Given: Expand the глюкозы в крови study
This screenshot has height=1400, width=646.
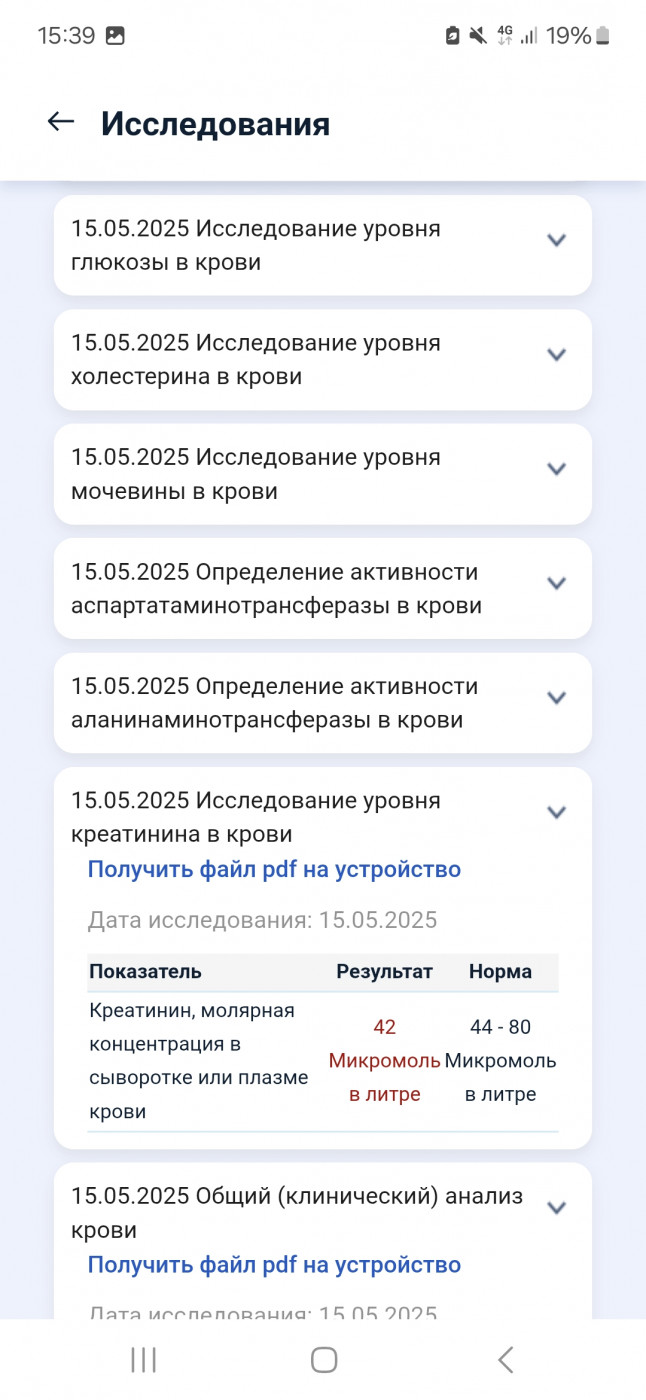Looking at the screenshot, I should pos(557,240).
